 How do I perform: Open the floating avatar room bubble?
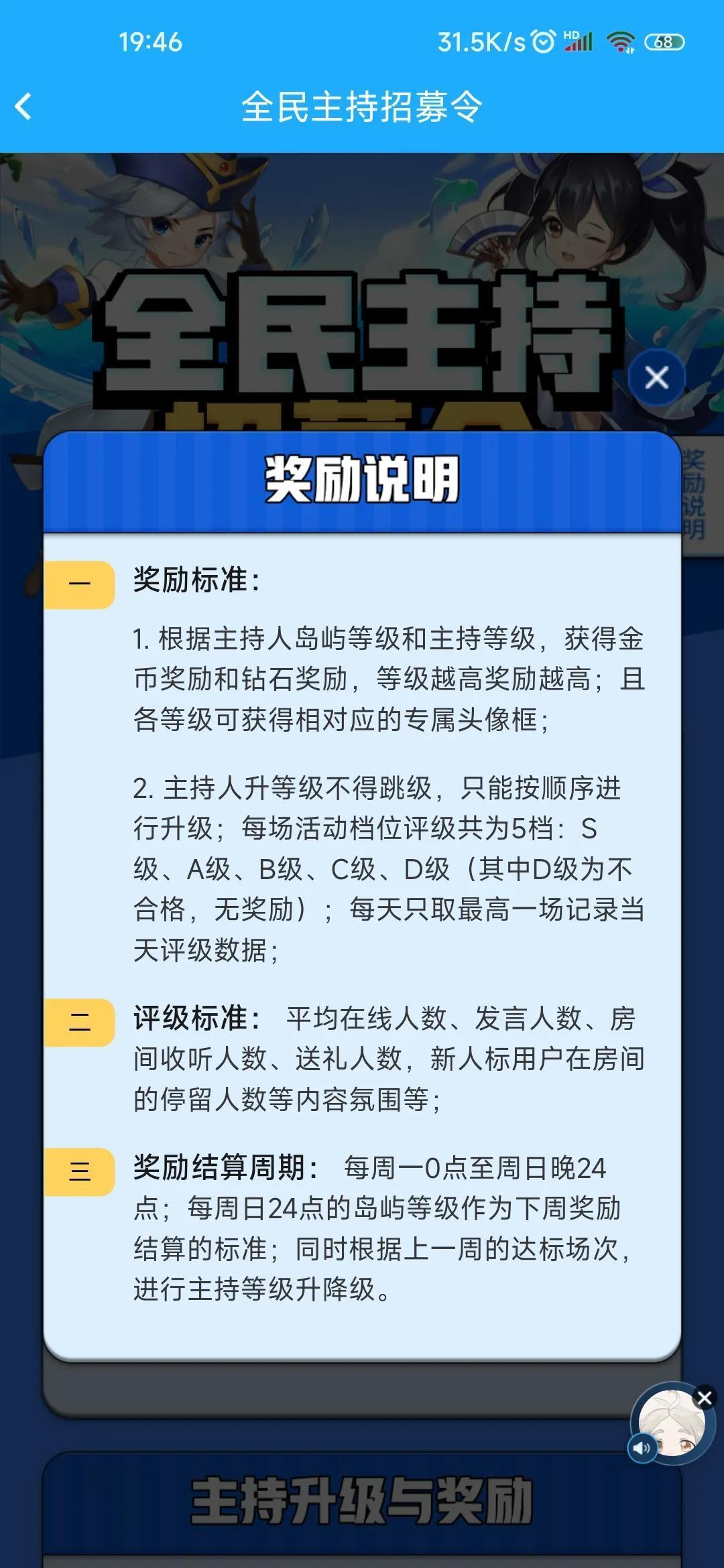pos(672,1421)
